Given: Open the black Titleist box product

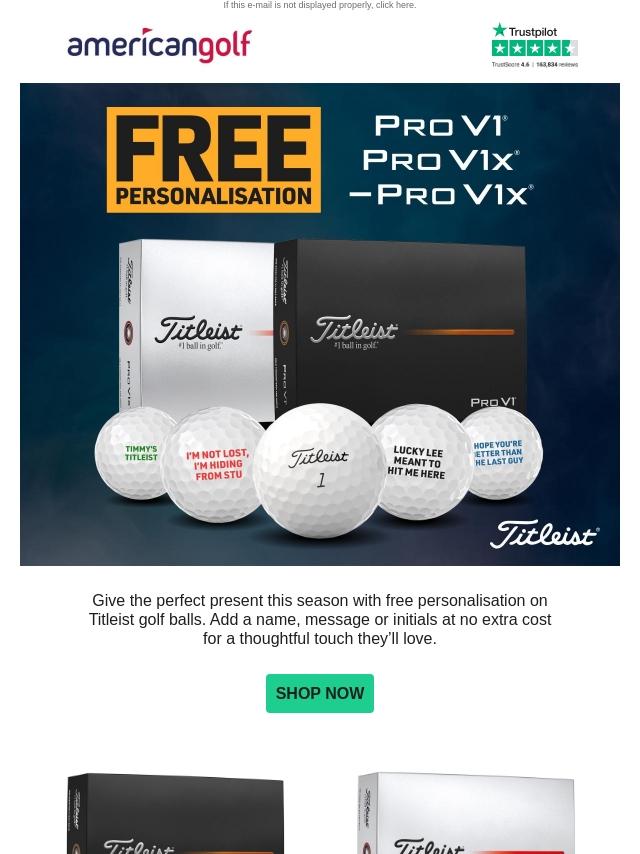Looking at the screenshot, I should [175, 813].
